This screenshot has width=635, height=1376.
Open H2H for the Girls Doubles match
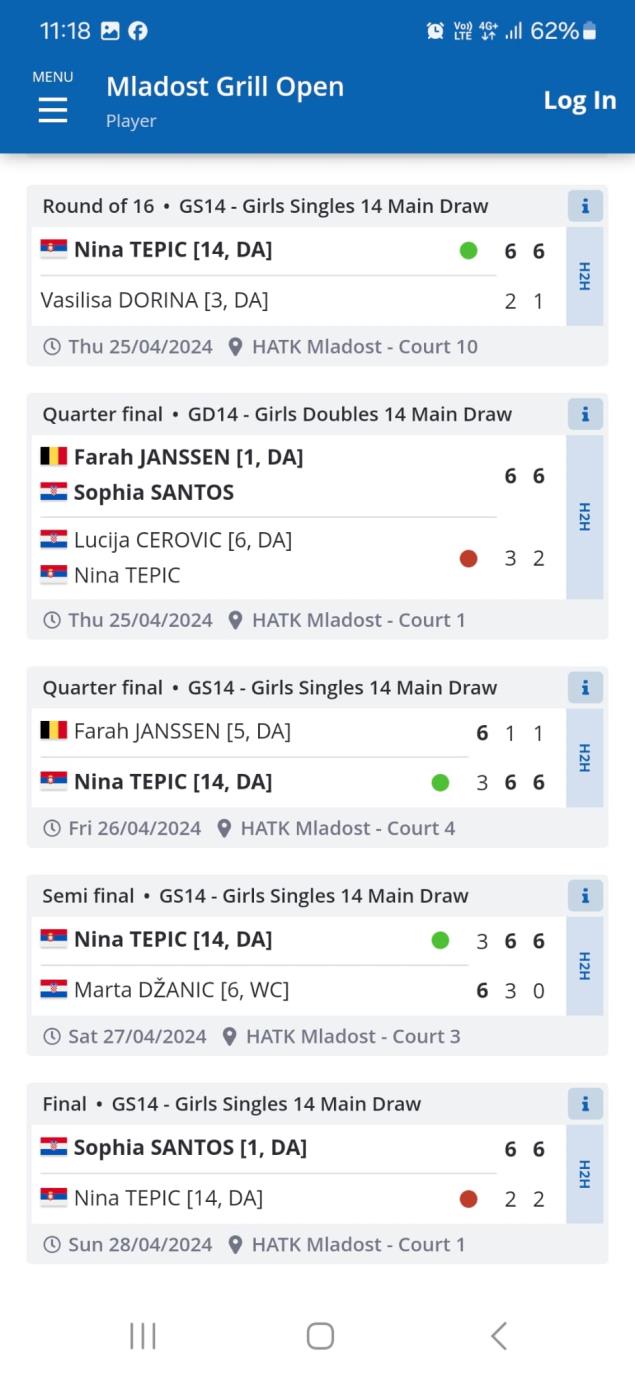point(585,517)
